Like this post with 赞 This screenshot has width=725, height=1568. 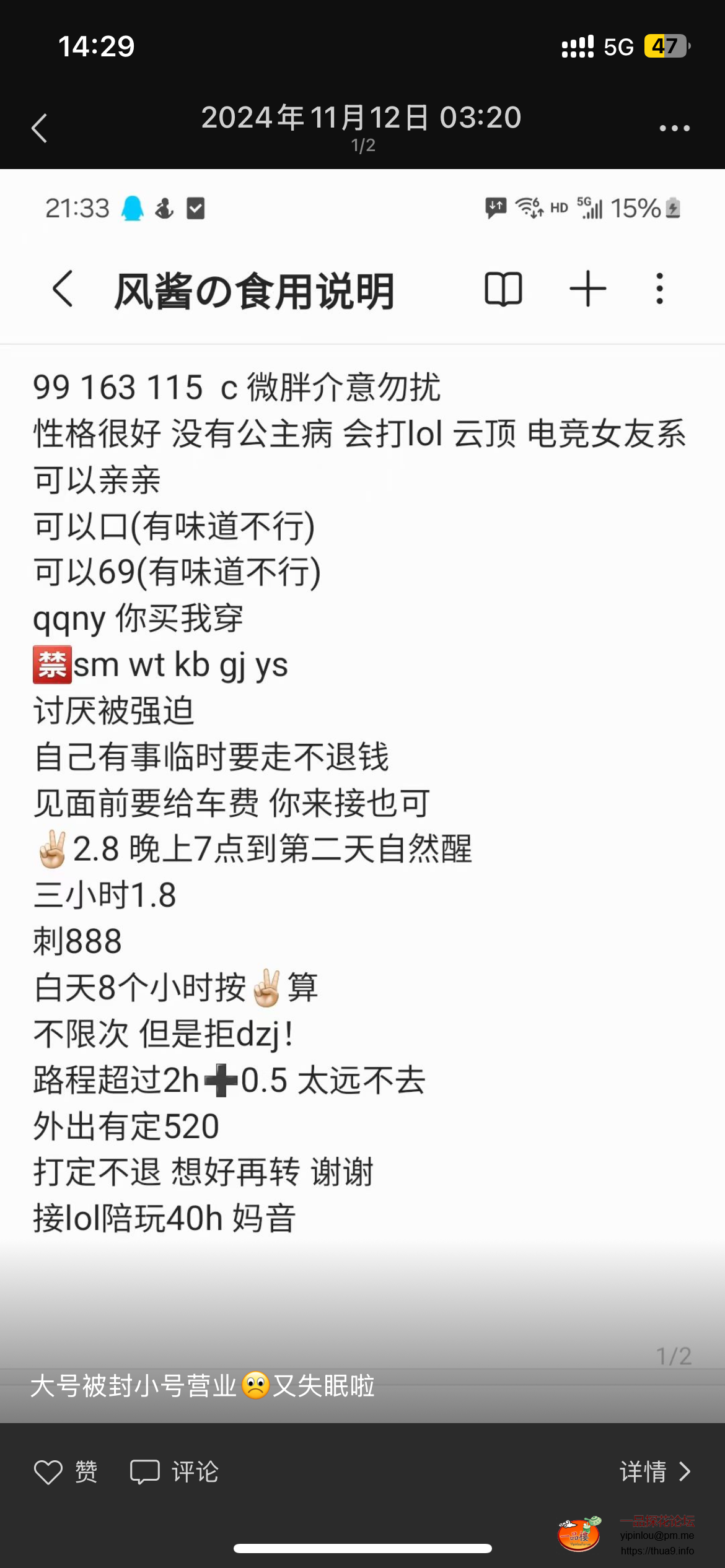click(65, 1472)
